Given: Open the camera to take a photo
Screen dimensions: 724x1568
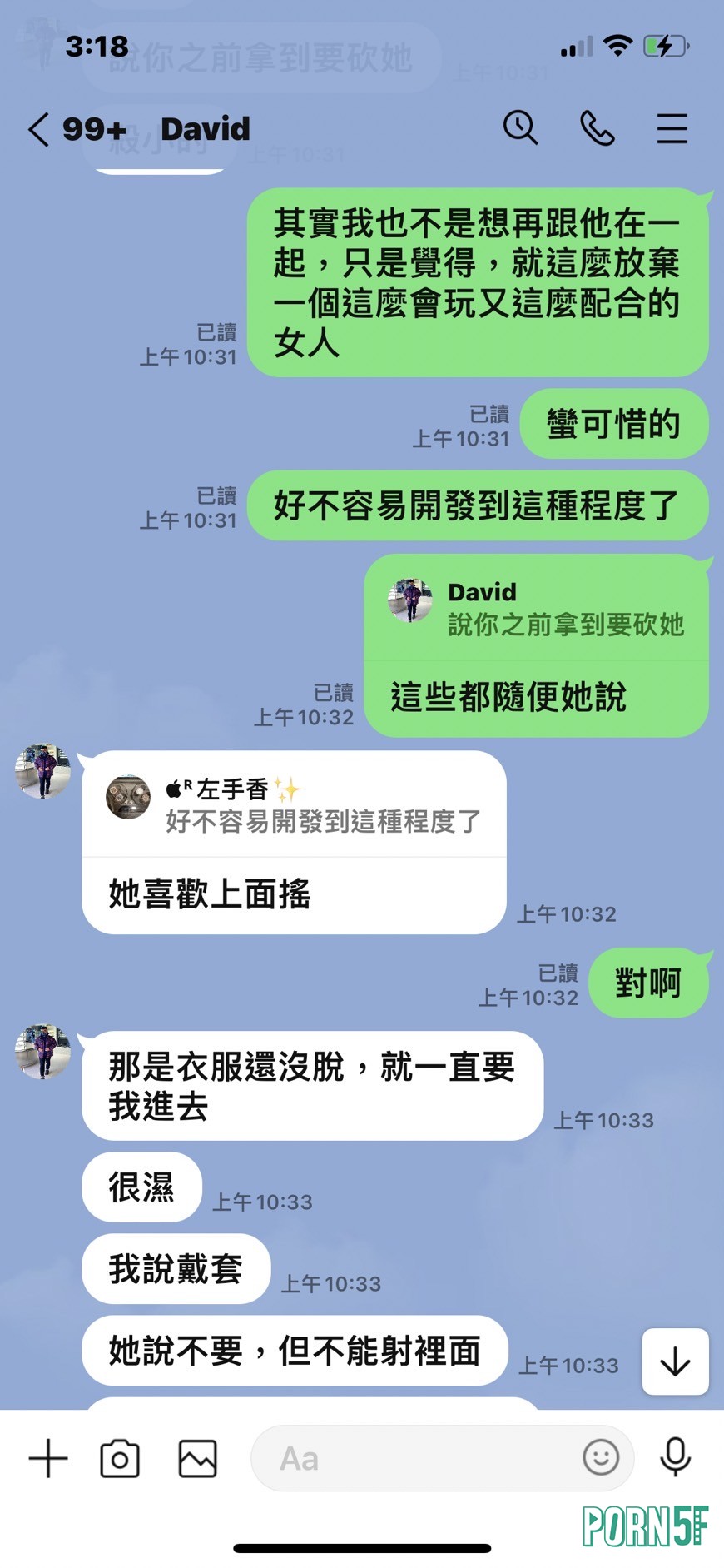Looking at the screenshot, I should 120,1458.
